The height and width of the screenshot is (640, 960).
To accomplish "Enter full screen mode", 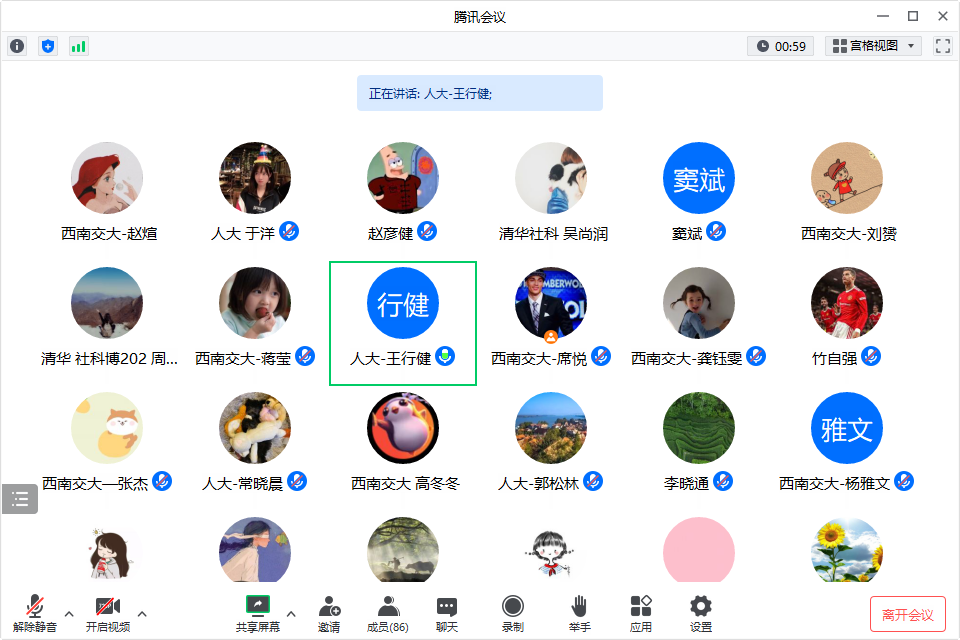I will click(942, 46).
